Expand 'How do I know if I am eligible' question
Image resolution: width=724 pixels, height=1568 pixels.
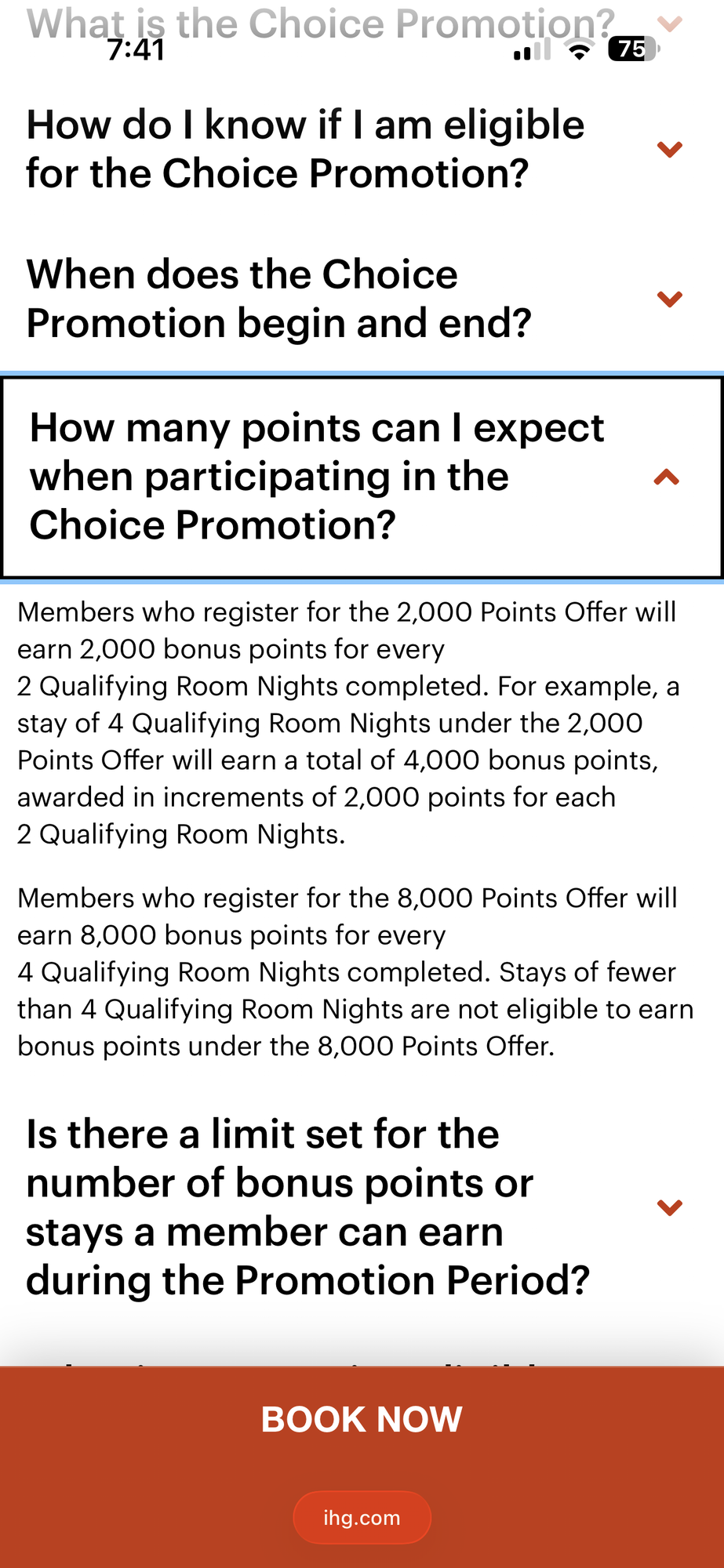pos(362,149)
